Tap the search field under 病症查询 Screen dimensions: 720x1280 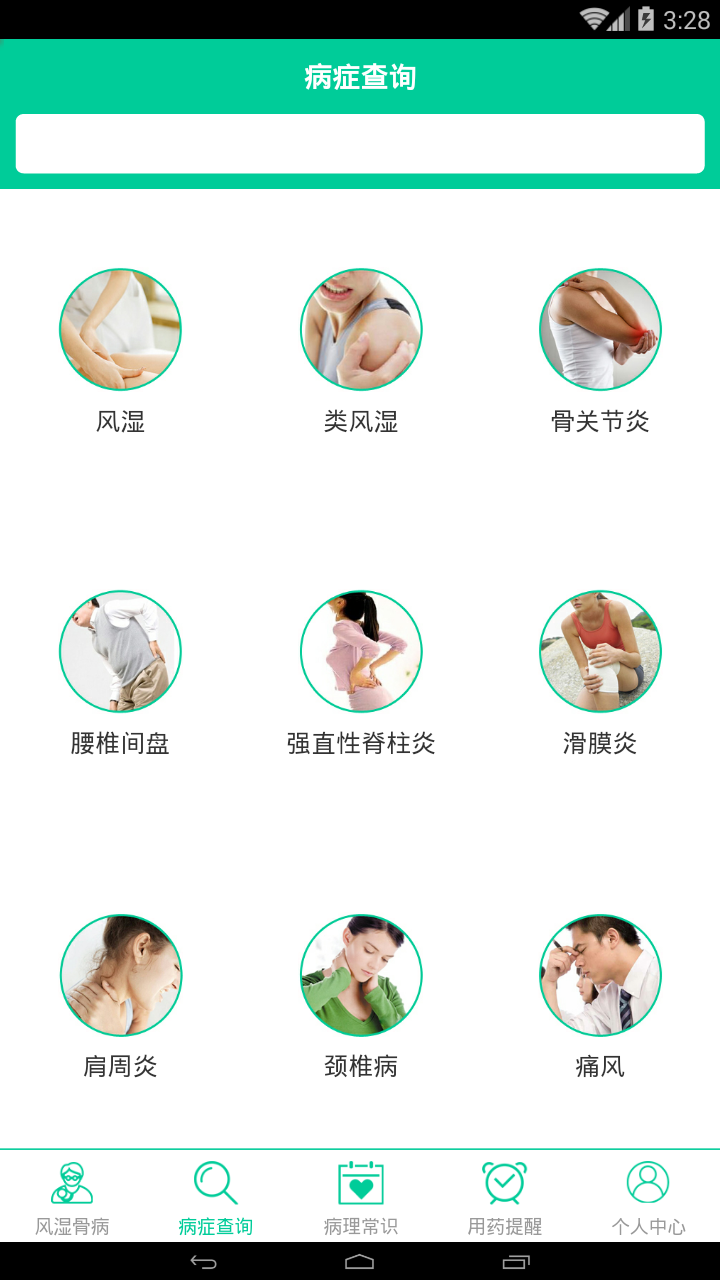tap(360, 144)
